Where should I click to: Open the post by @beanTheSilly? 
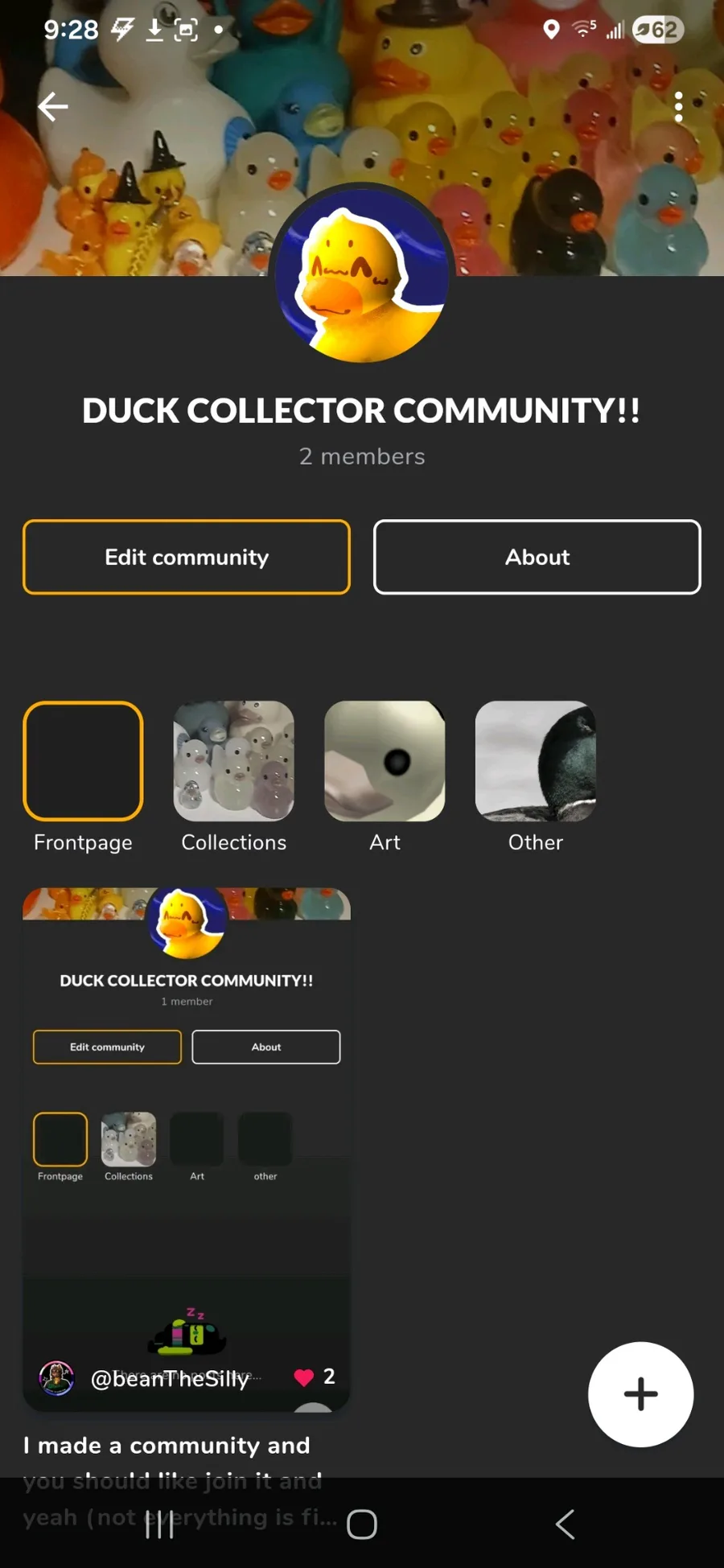(187, 1126)
